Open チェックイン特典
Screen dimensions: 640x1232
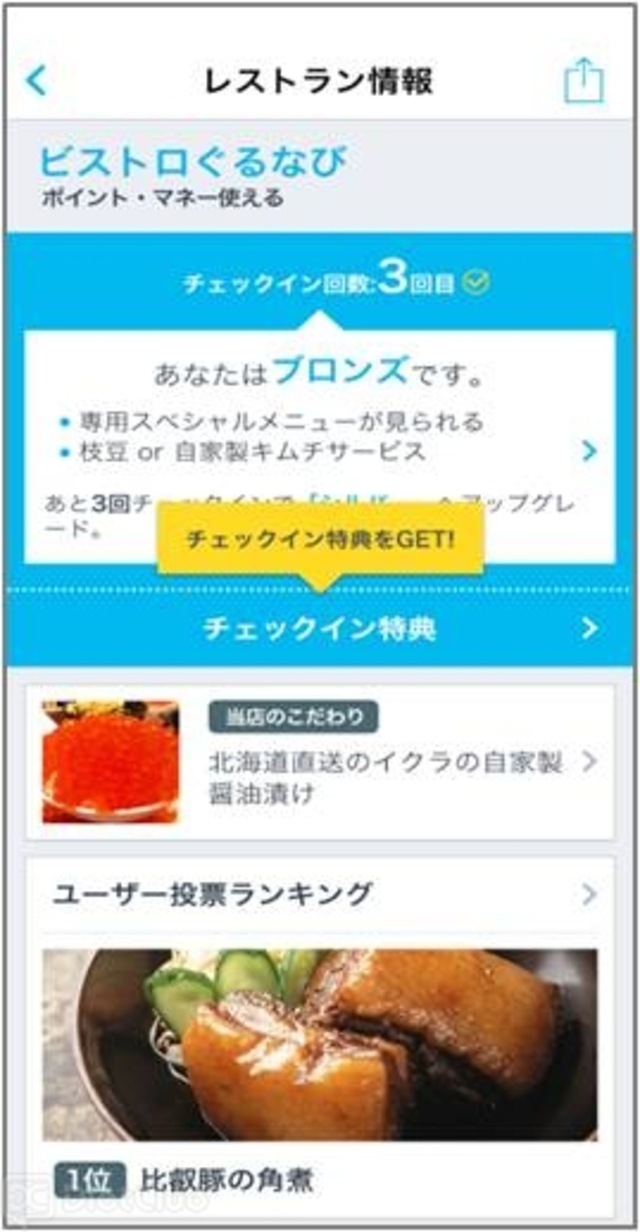[x=320, y=629]
